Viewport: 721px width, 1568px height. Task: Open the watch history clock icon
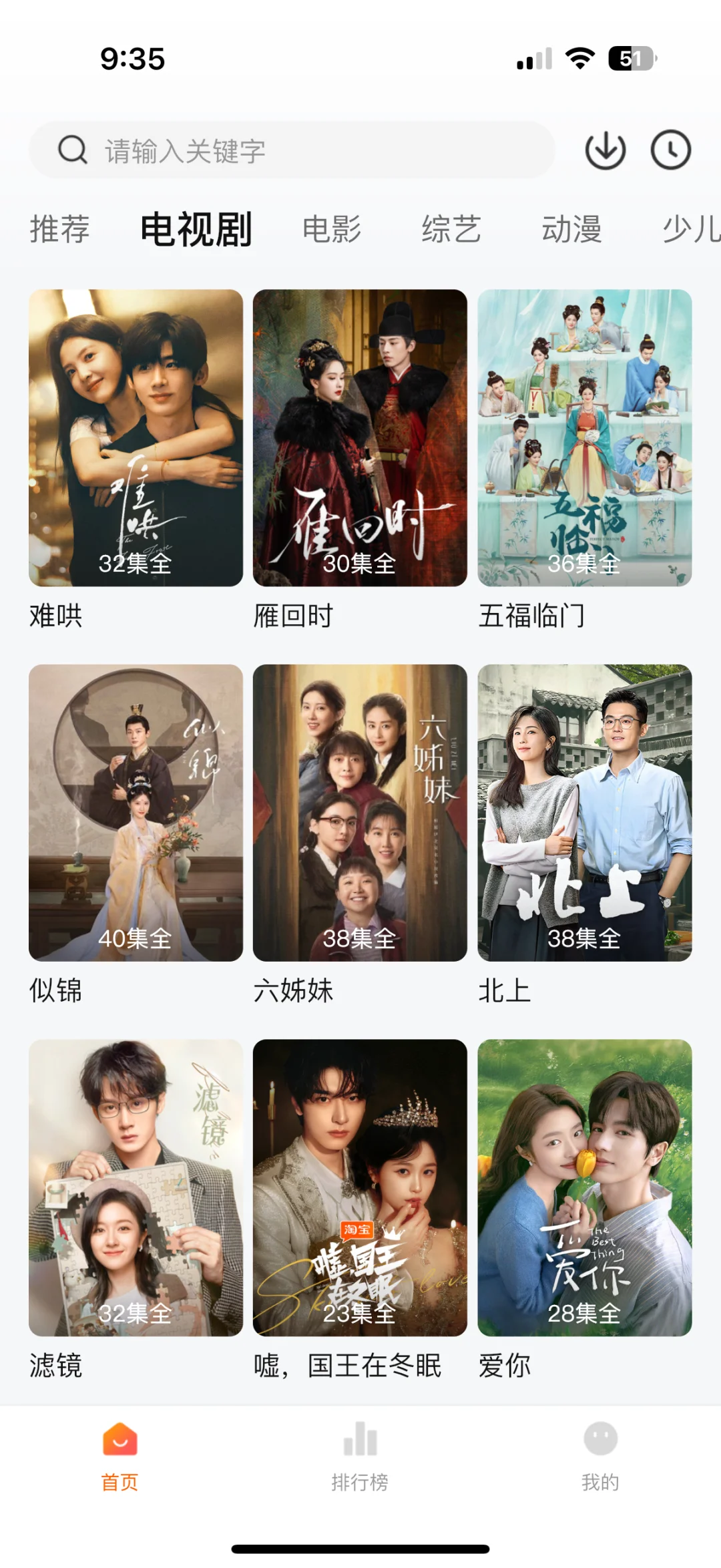pos(670,150)
